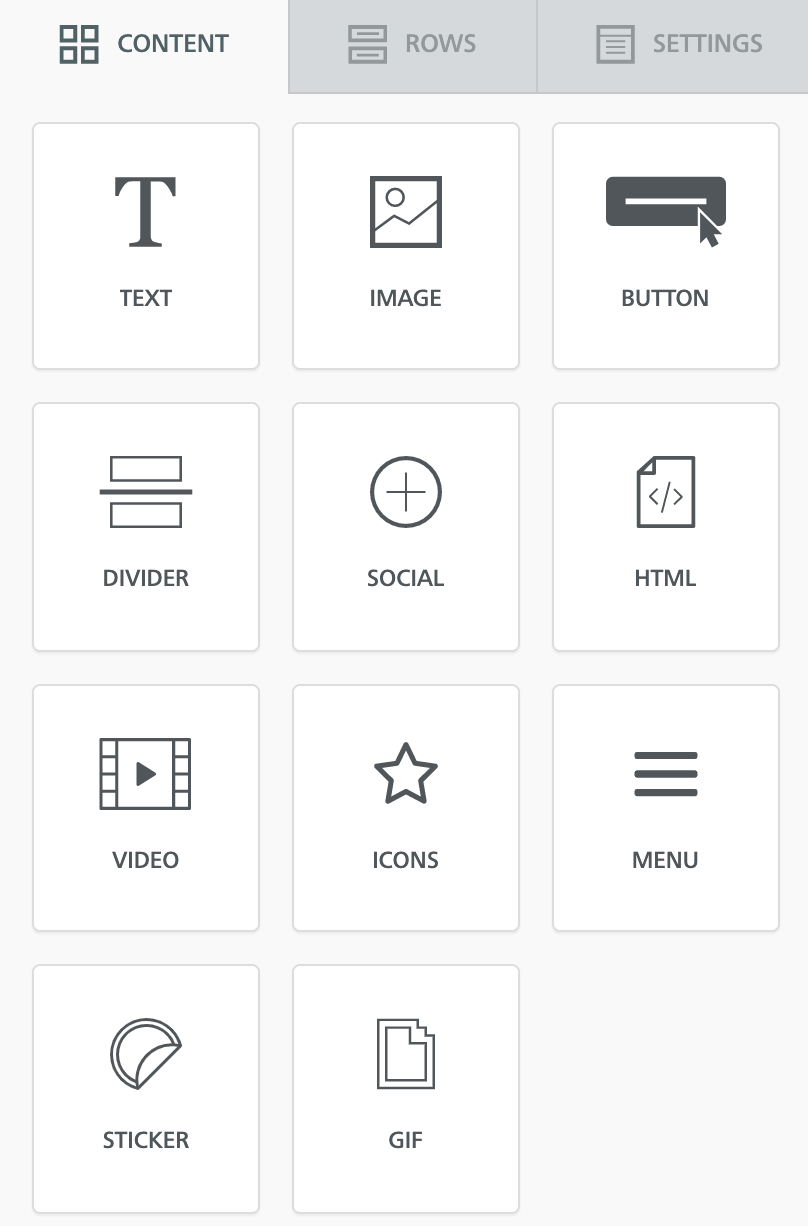Open the Settings tab
Viewport: 808px width, 1226px height.
[x=678, y=45]
